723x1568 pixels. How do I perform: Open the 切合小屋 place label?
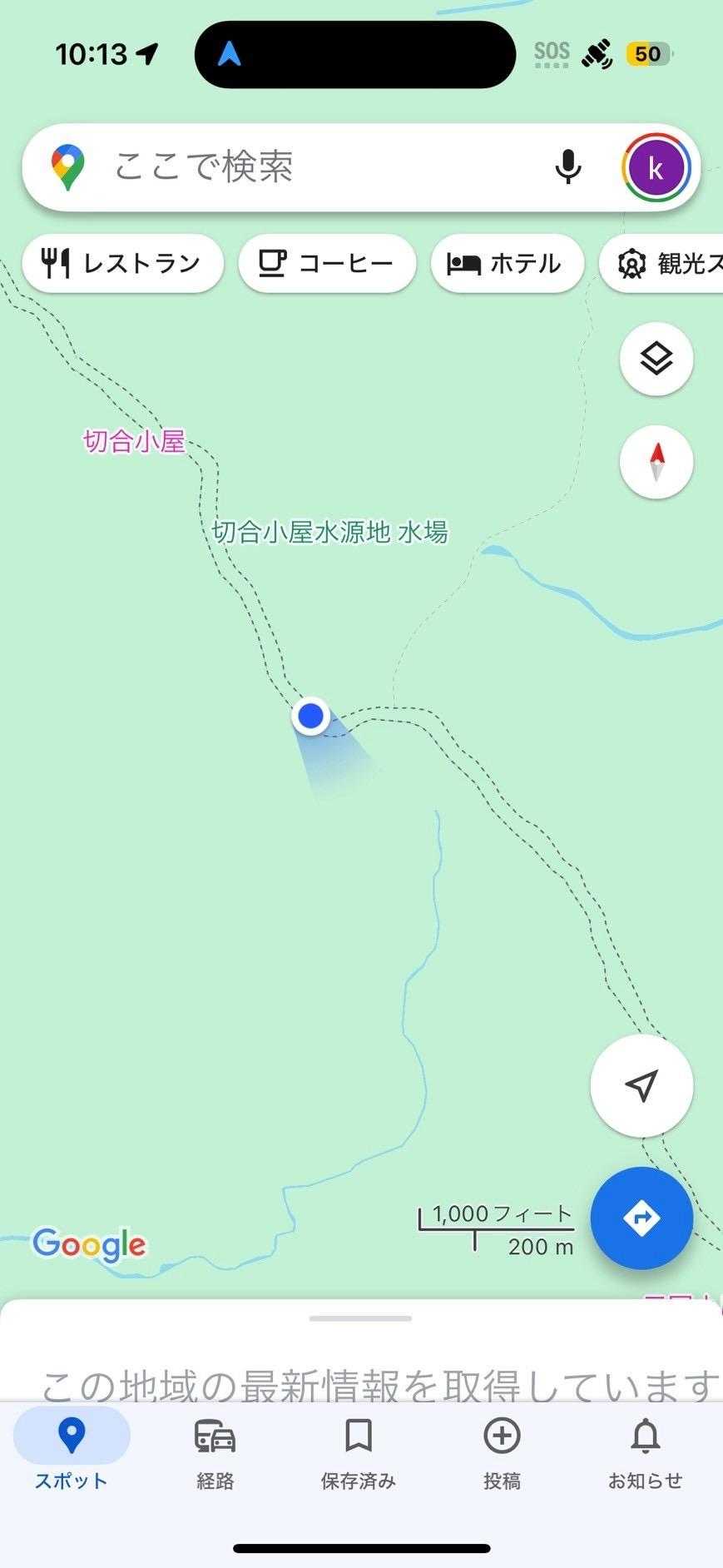(x=134, y=441)
